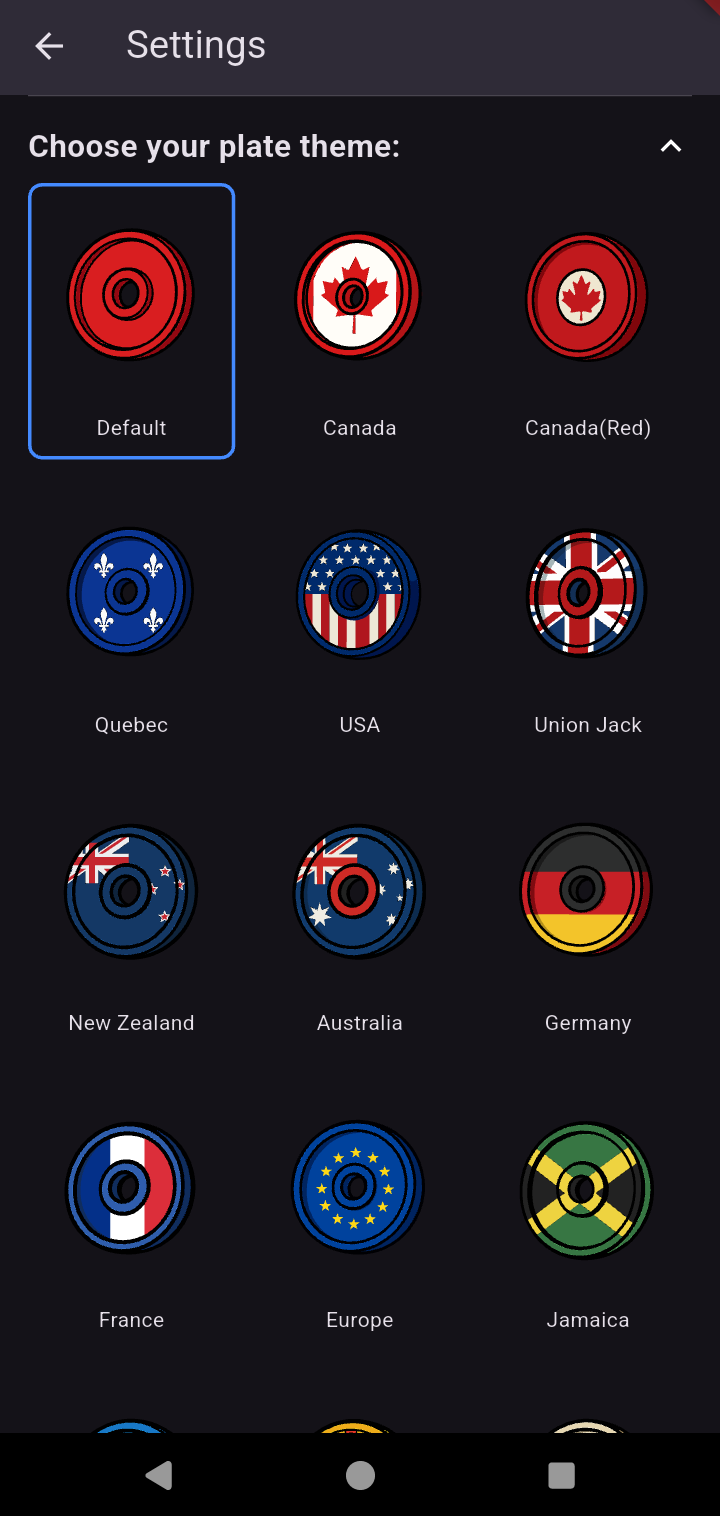Image resolution: width=720 pixels, height=1516 pixels.
Task: Choose the Europe plate theme
Action: coord(358,1187)
